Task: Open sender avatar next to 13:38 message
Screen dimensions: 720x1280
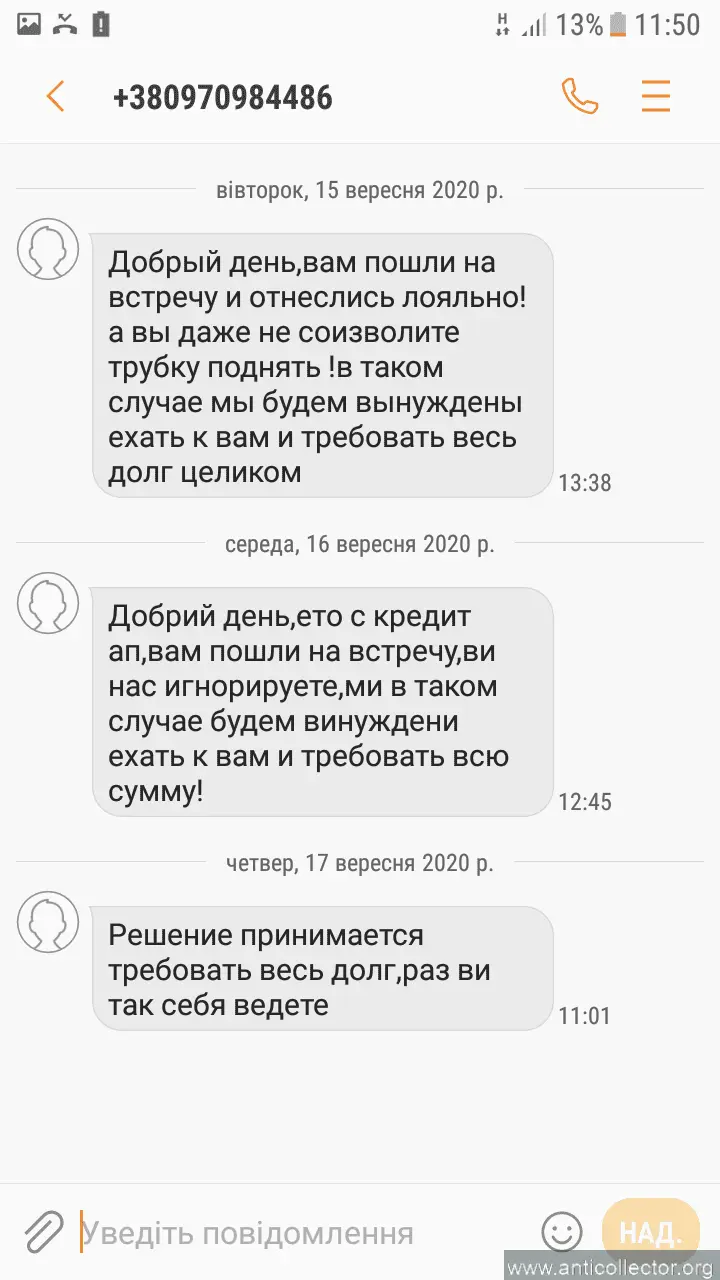Action: (48, 249)
